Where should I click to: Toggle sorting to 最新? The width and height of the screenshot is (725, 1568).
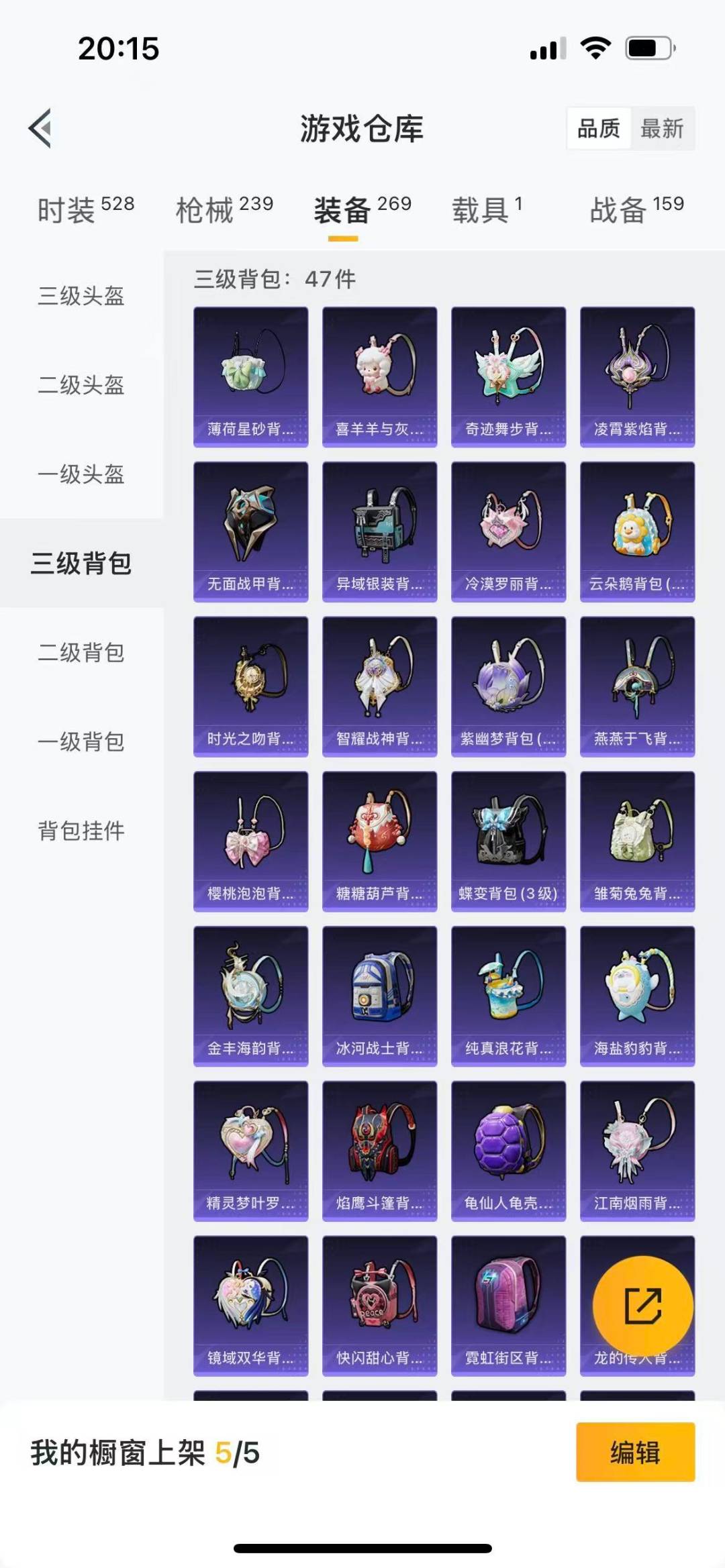tap(662, 128)
